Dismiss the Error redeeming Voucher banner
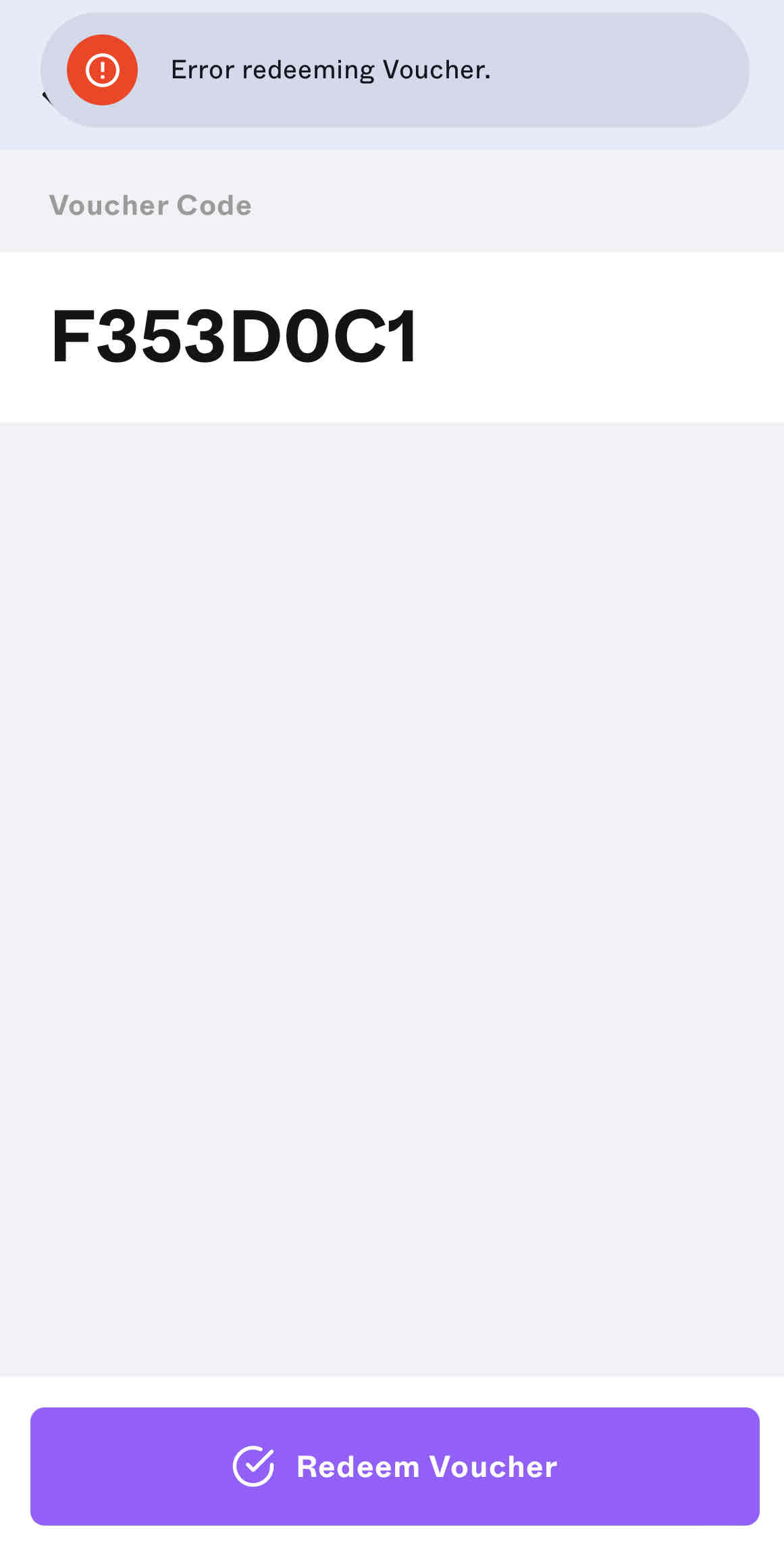The height and width of the screenshot is (1556, 784). 394,70
